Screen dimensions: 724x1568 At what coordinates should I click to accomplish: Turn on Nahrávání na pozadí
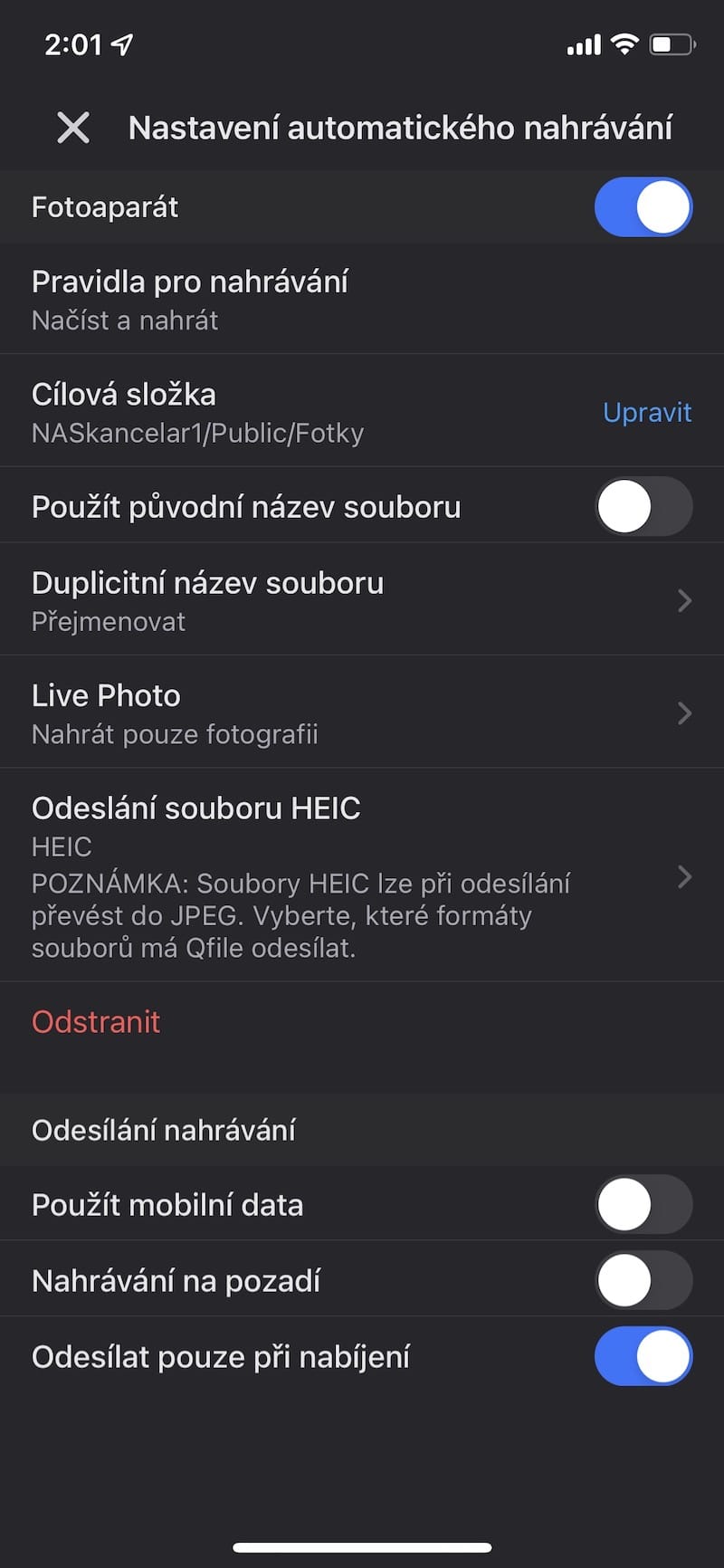tap(643, 1281)
